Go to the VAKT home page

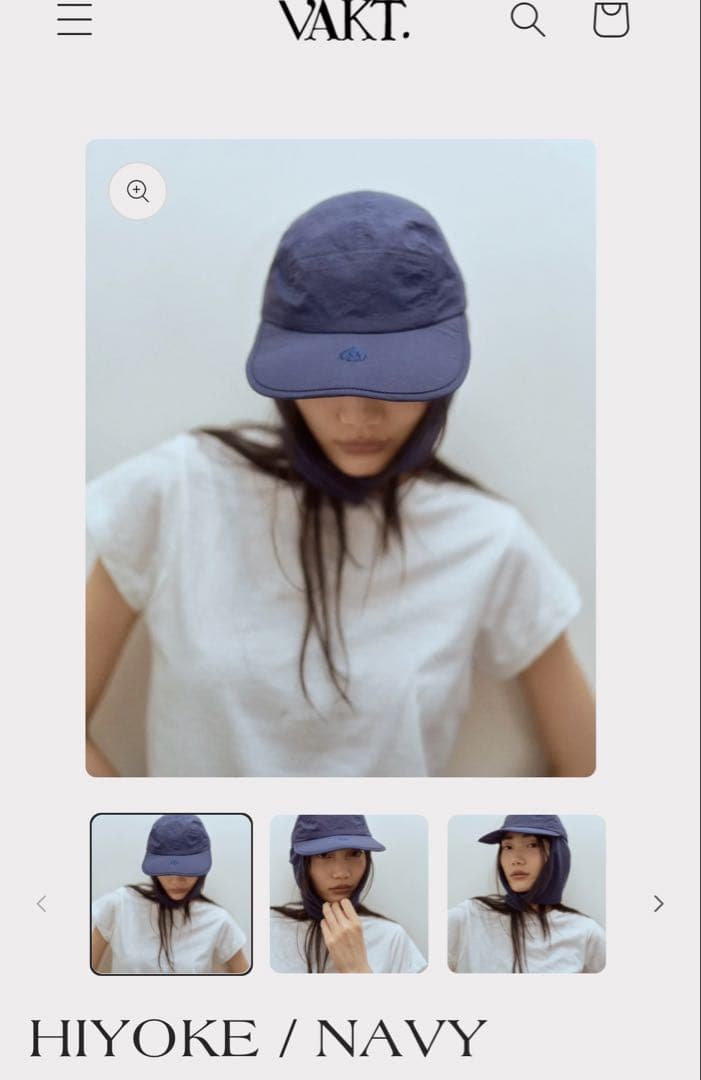pyautogui.click(x=344, y=20)
